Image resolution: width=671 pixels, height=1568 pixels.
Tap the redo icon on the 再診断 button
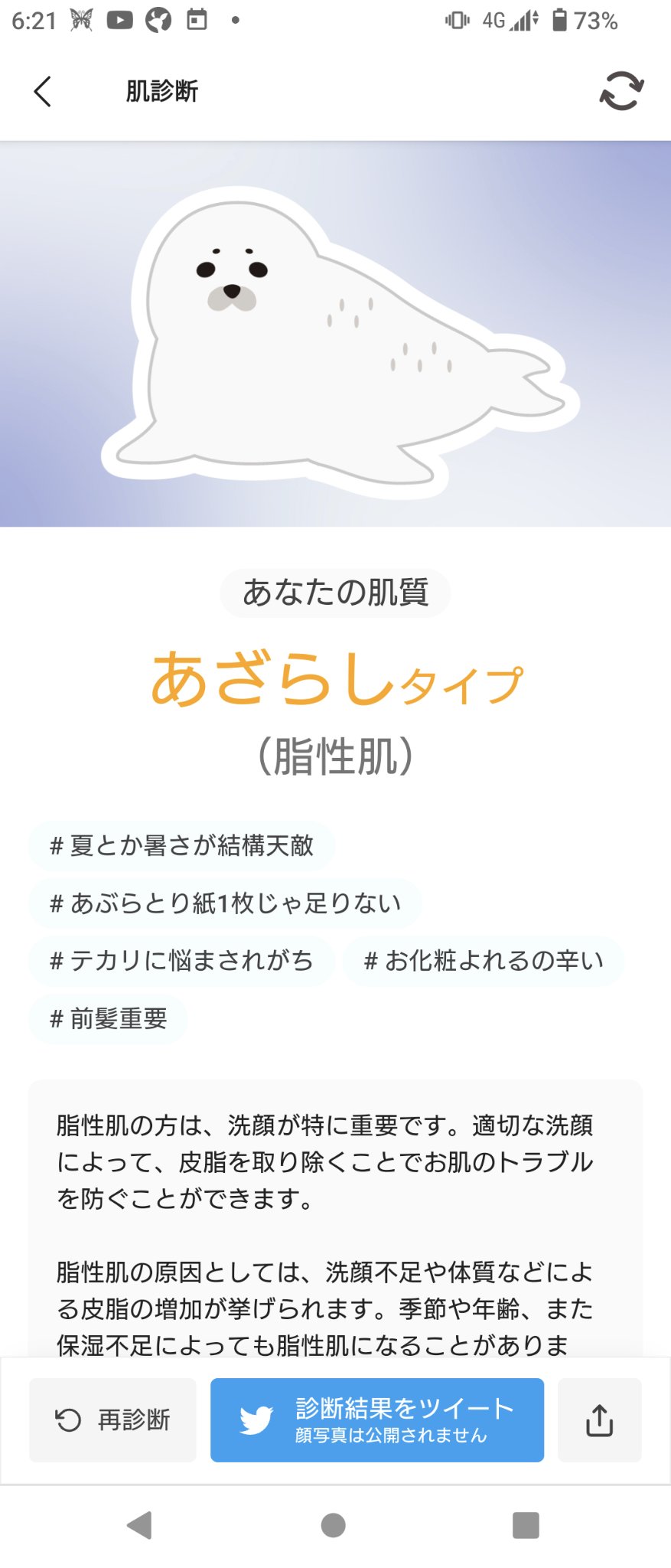click(68, 1419)
